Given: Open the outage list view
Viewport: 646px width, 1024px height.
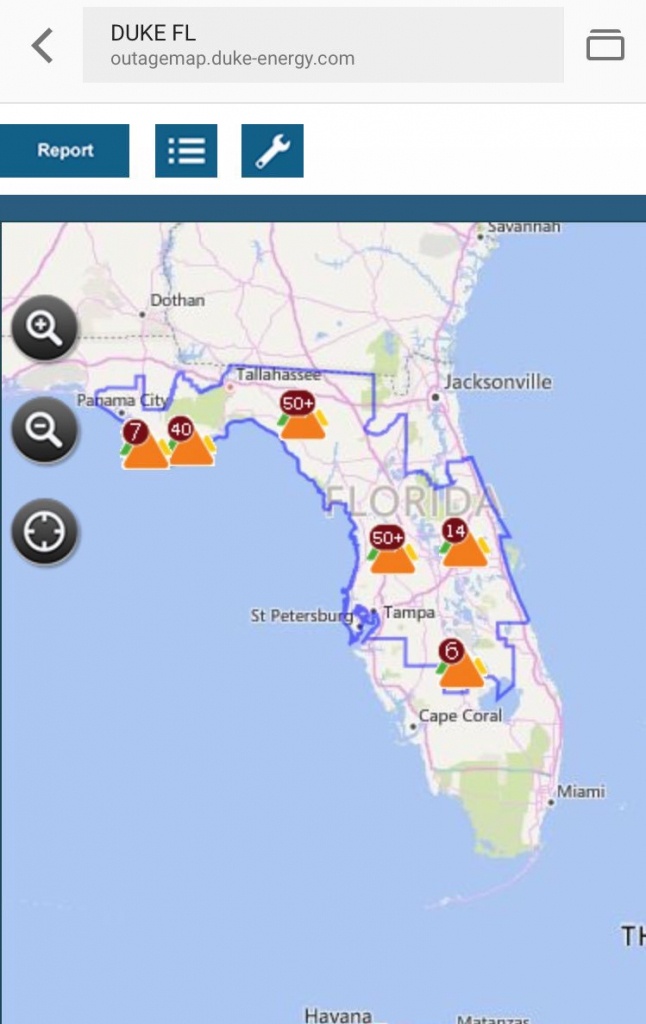Looking at the screenshot, I should click(x=186, y=151).
